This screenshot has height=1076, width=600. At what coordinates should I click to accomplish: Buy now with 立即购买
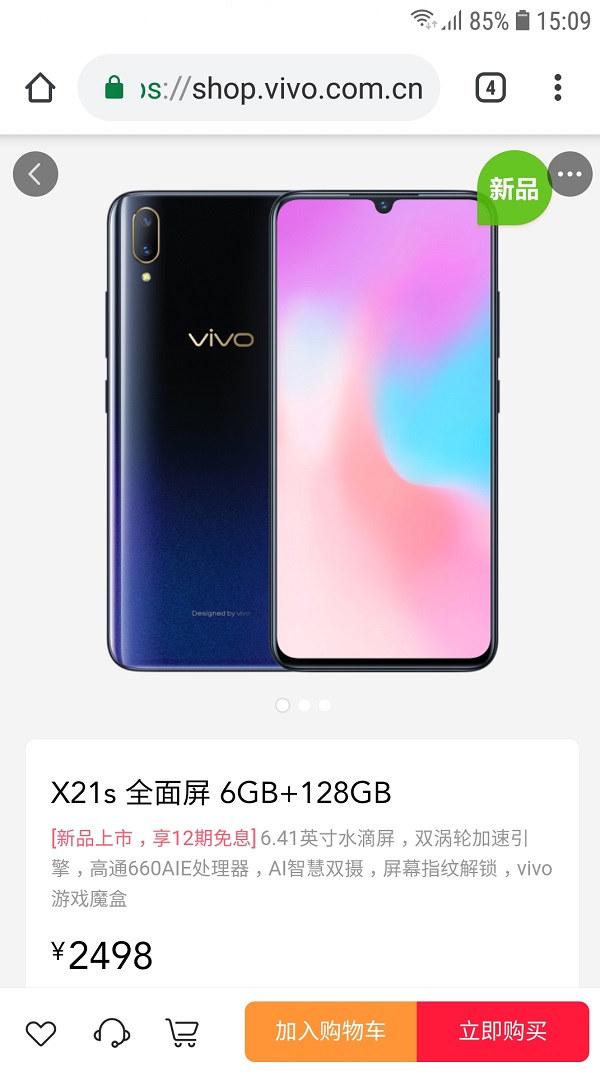pyautogui.click(x=503, y=1031)
